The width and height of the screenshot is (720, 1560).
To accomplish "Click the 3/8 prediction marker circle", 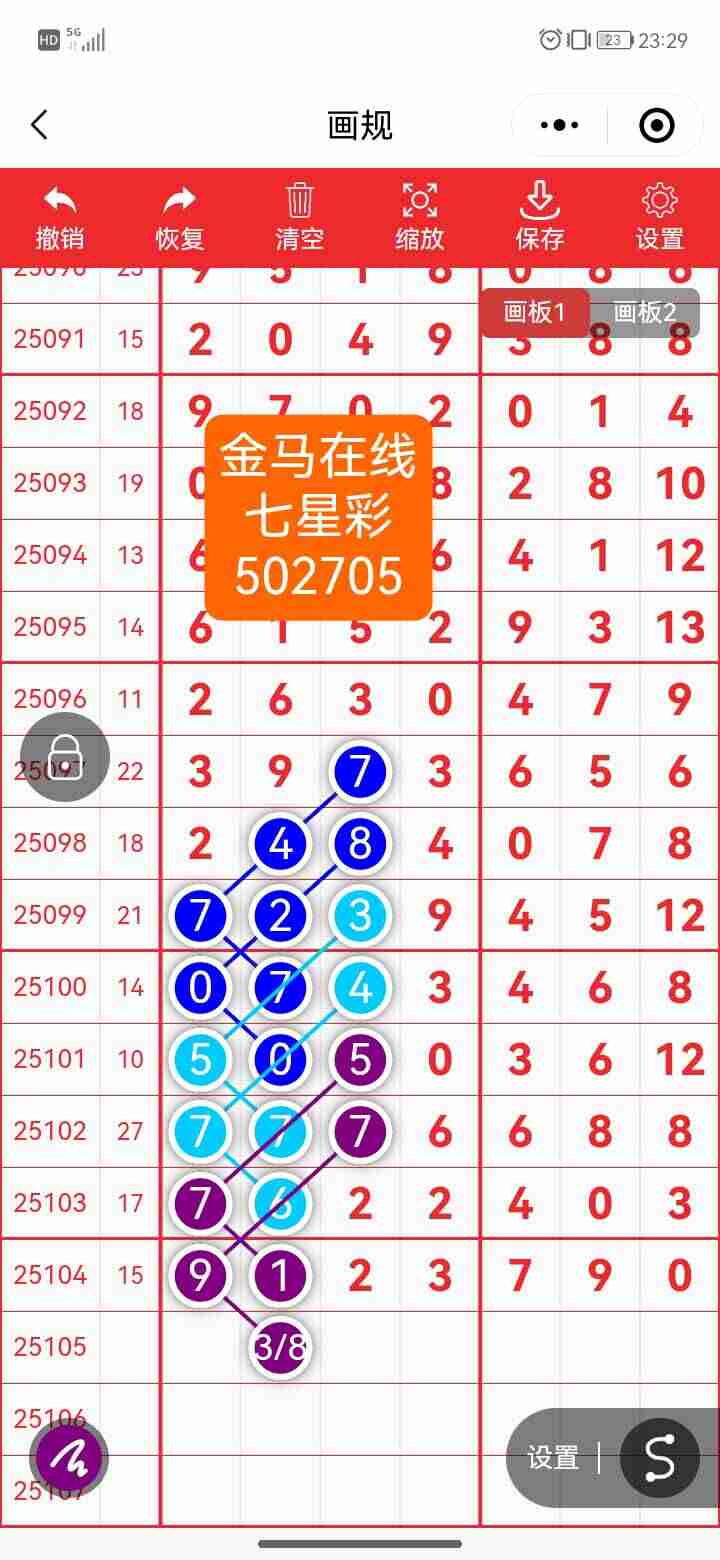I will coord(281,1347).
